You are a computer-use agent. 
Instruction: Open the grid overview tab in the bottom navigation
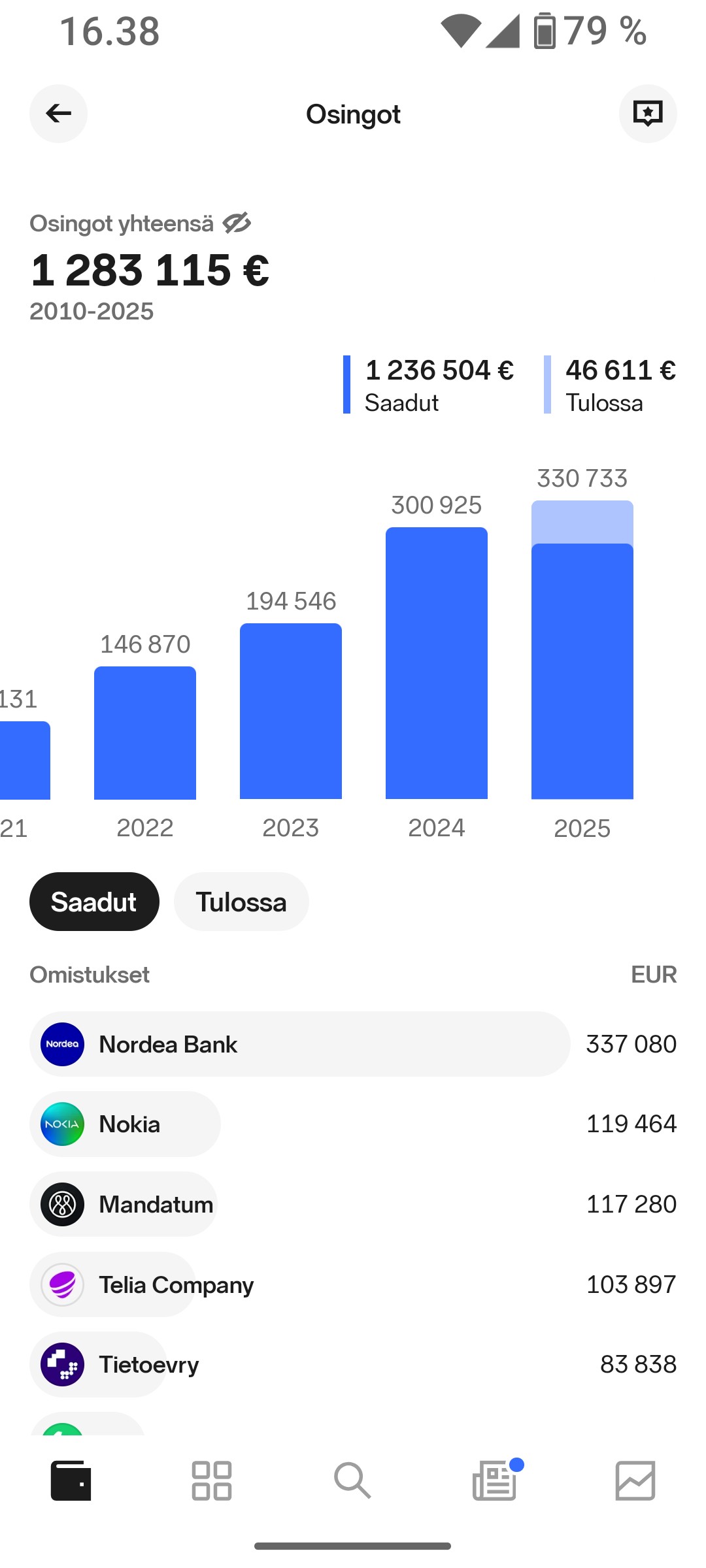pyautogui.click(x=212, y=1480)
